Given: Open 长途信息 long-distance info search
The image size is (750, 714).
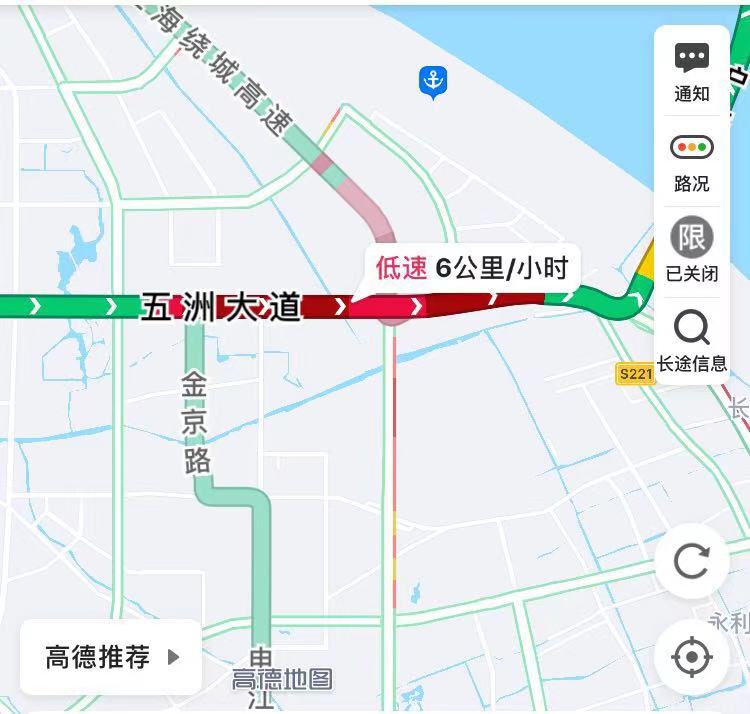Looking at the screenshot, I should point(692,340).
